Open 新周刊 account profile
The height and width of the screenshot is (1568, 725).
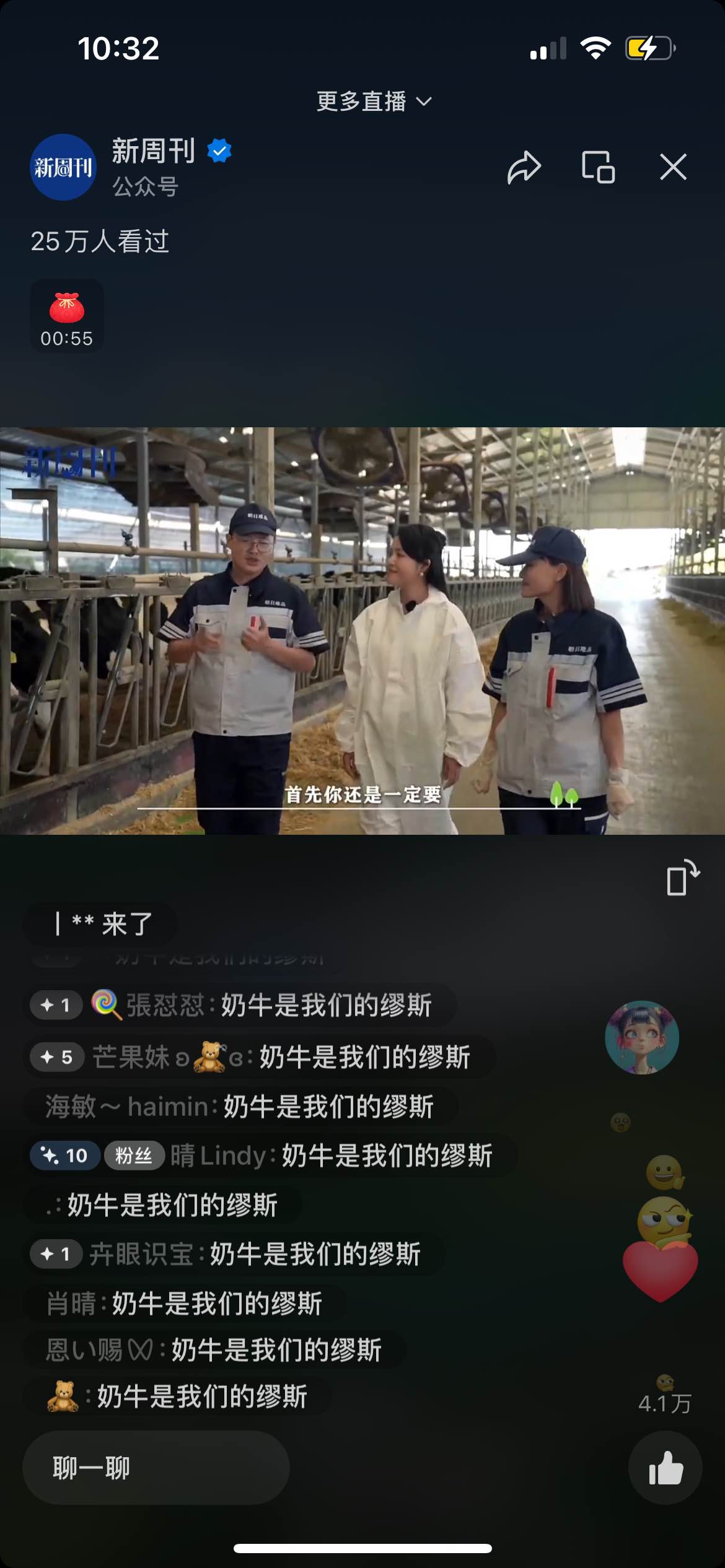tap(64, 167)
